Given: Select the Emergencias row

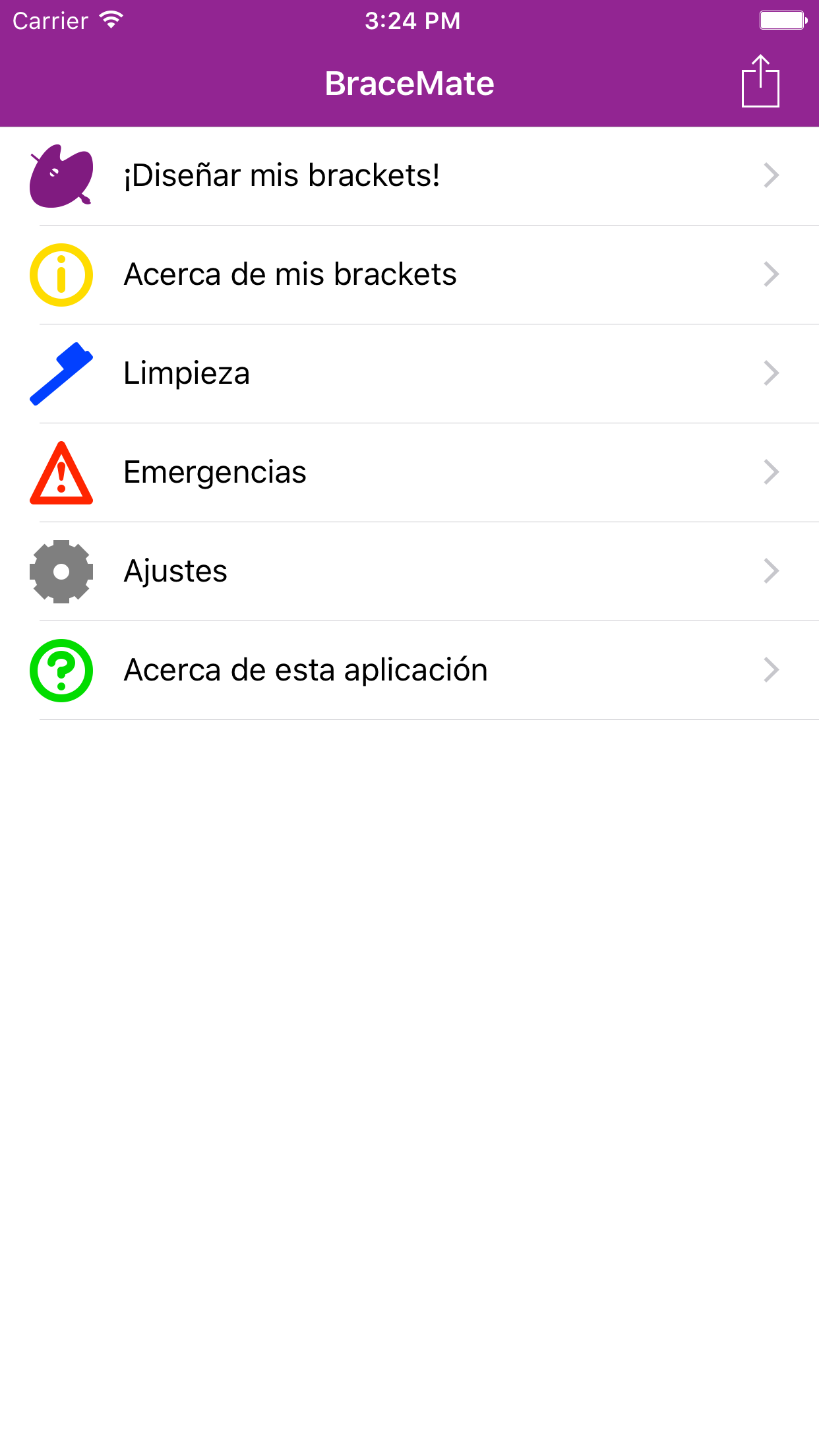Looking at the screenshot, I should coord(409,473).
